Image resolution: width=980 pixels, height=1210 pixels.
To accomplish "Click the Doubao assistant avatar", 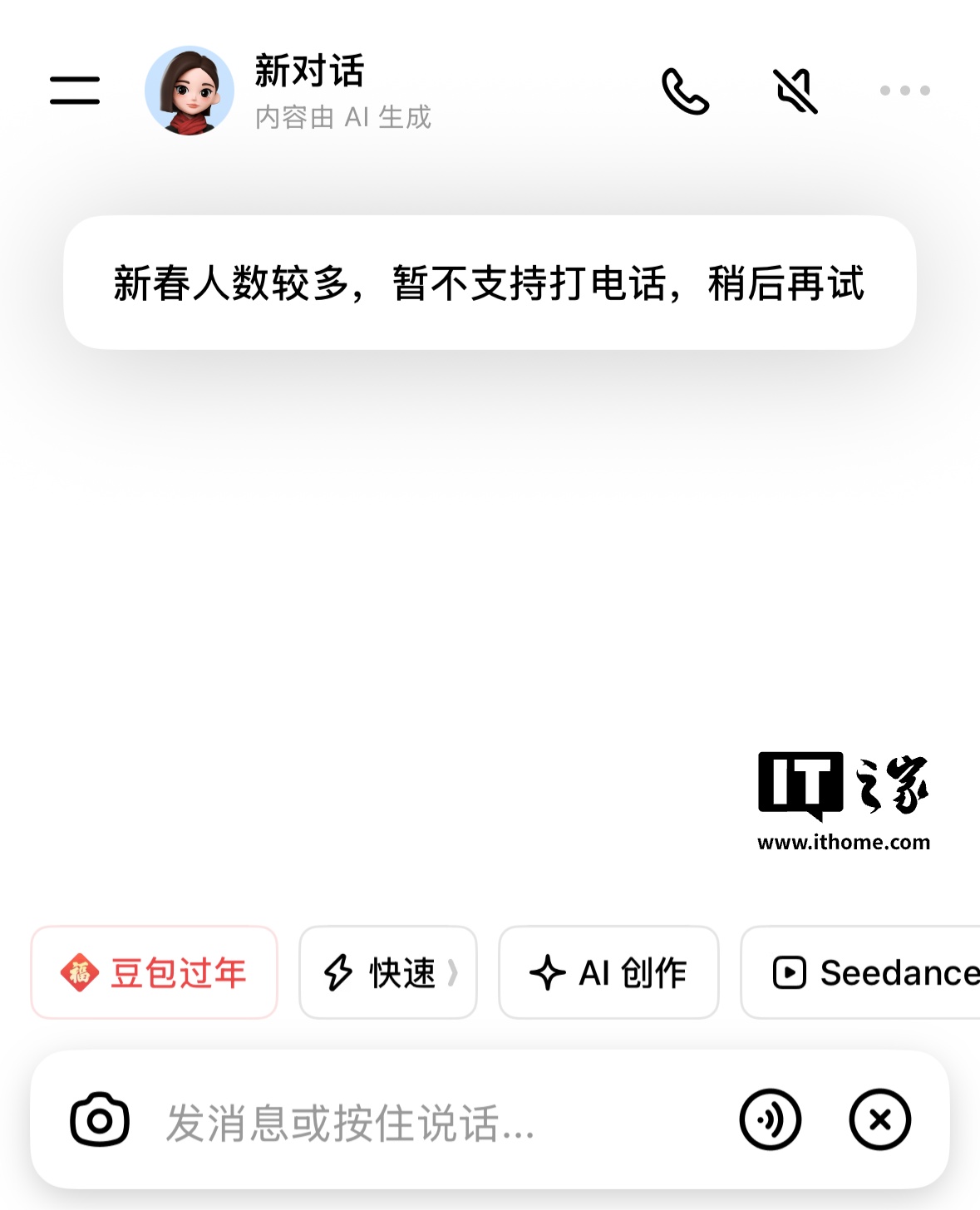I will 190,90.
